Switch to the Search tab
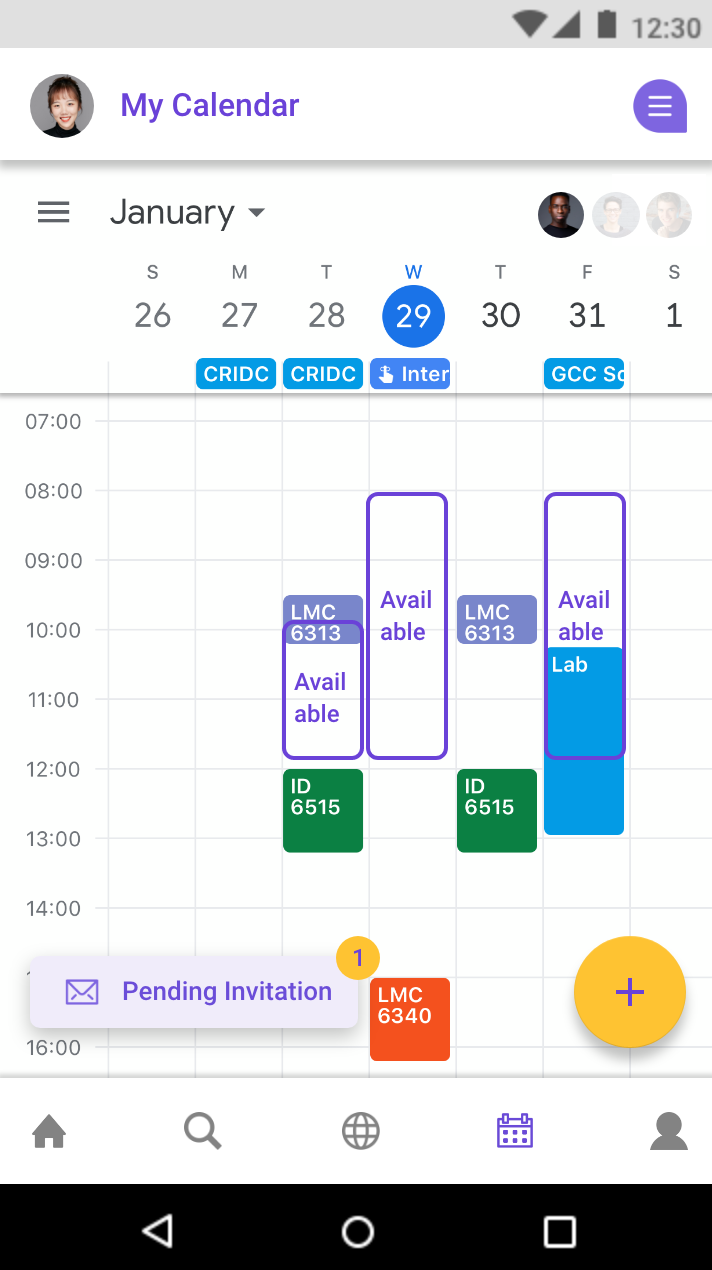This screenshot has width=712, height=1270. pos(203,1132)
